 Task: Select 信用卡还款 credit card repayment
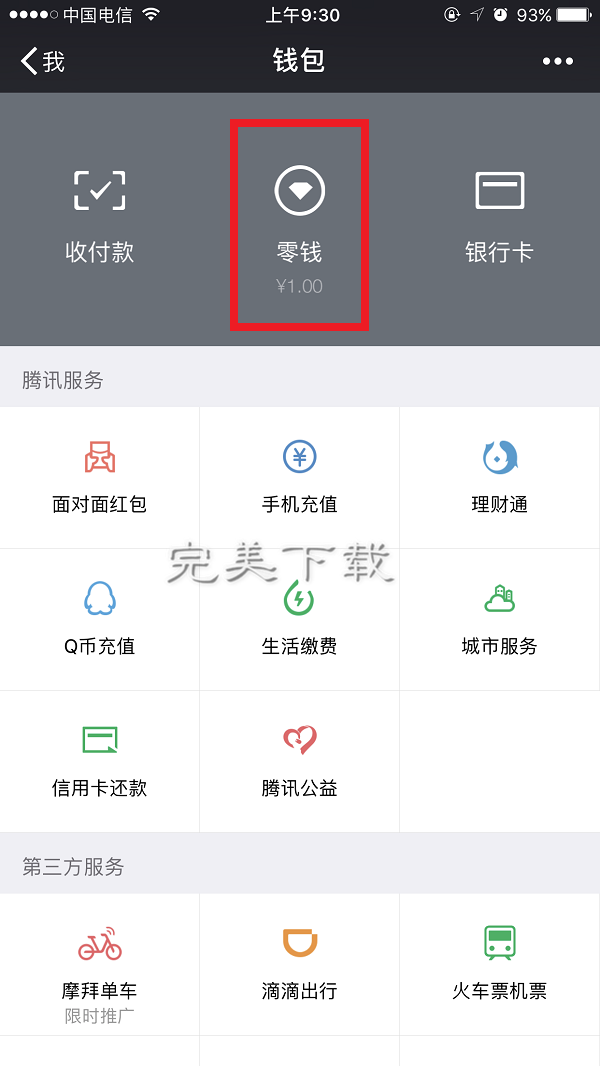coord(99,761)
